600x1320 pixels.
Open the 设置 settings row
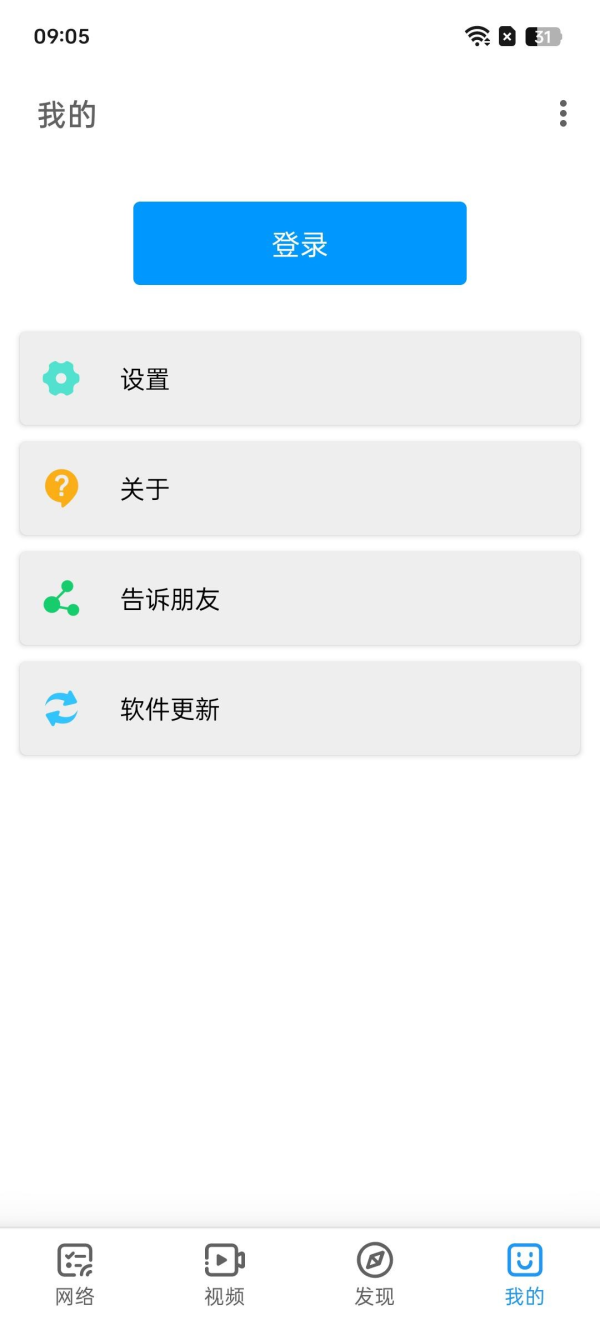(300, 379)
